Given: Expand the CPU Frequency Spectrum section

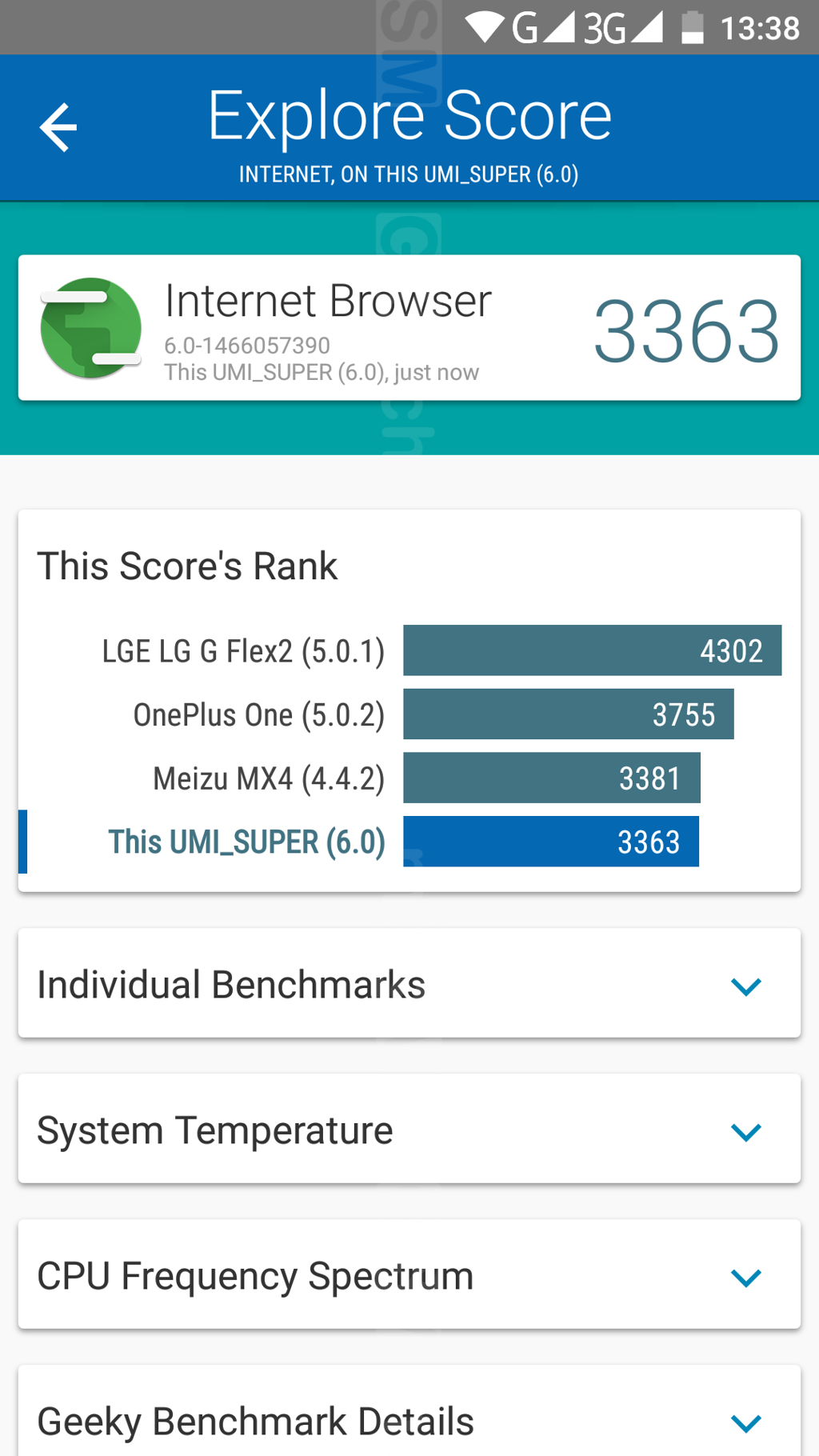Looking at the screenshot, I should (x=745, y=1277).
